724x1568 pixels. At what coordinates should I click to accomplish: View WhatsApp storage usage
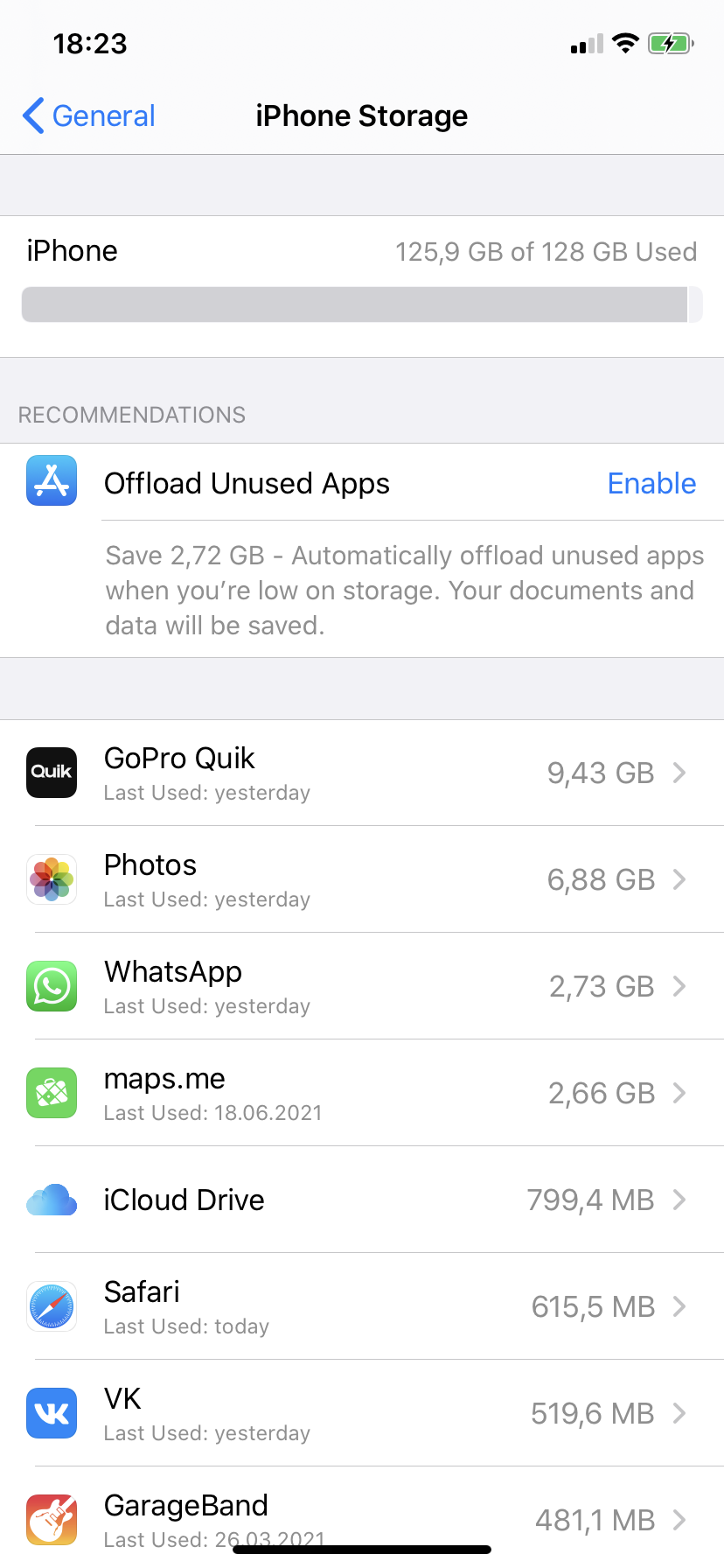[x=362, y=986]
